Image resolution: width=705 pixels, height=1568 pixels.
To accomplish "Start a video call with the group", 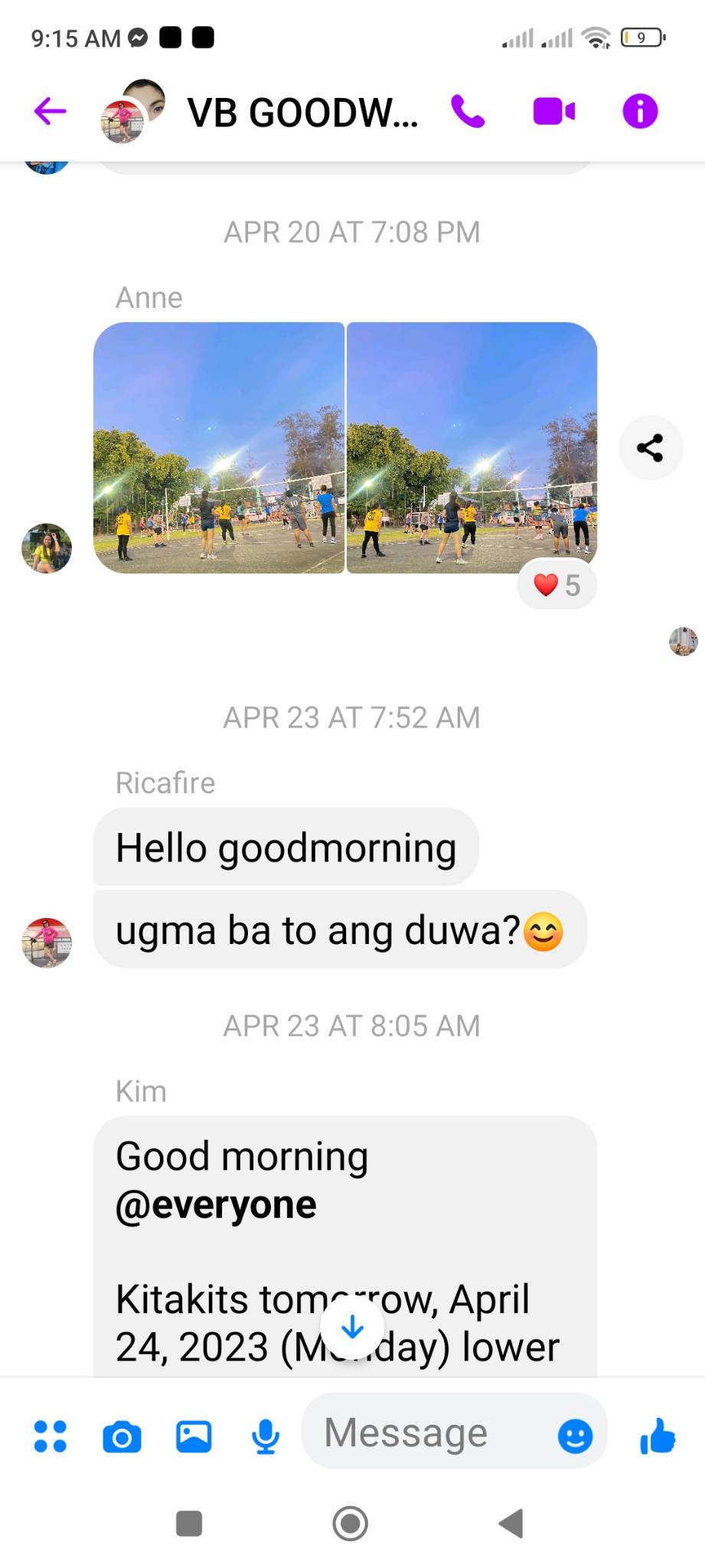I will point(554,112).
